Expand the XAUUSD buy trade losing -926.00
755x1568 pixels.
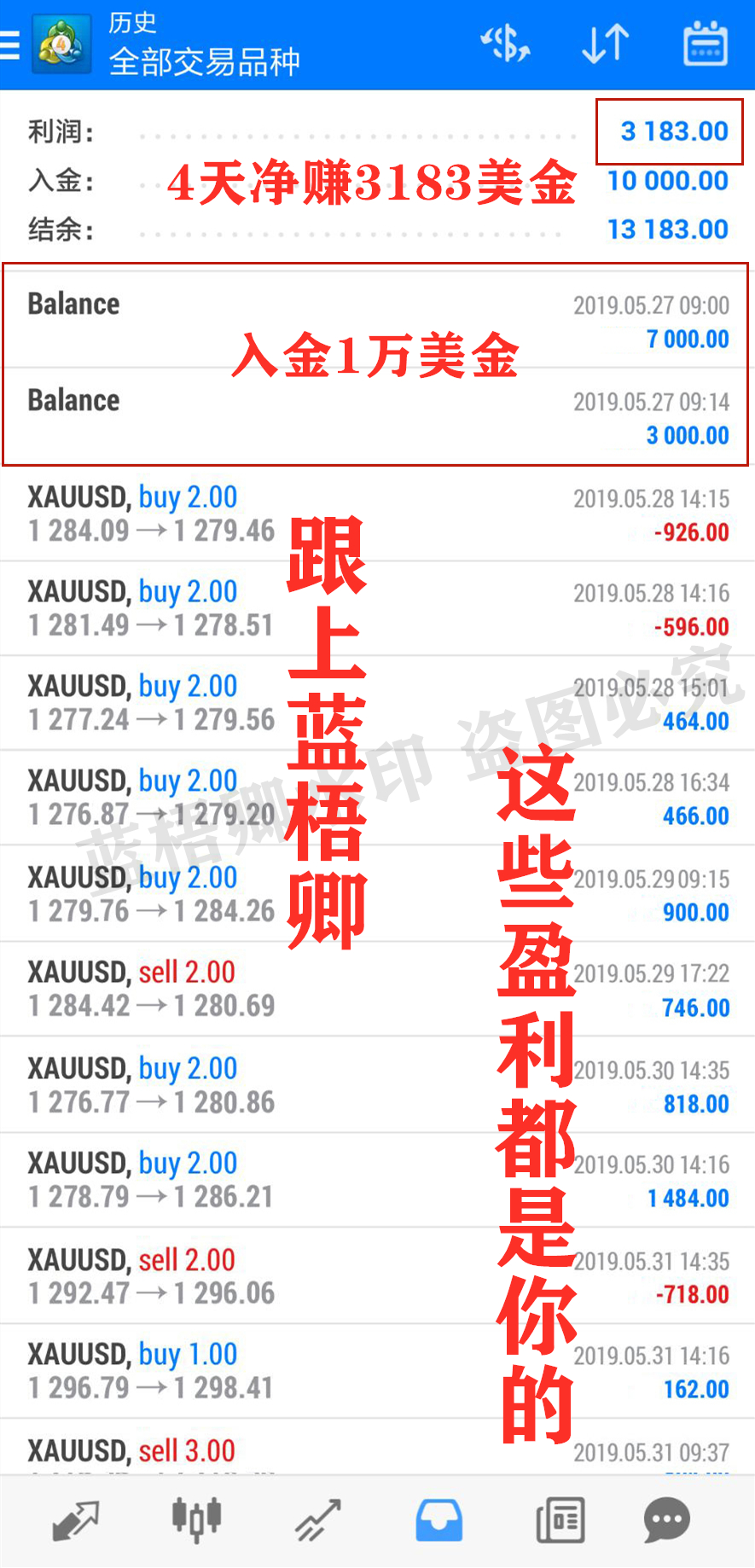pos(377,514)
